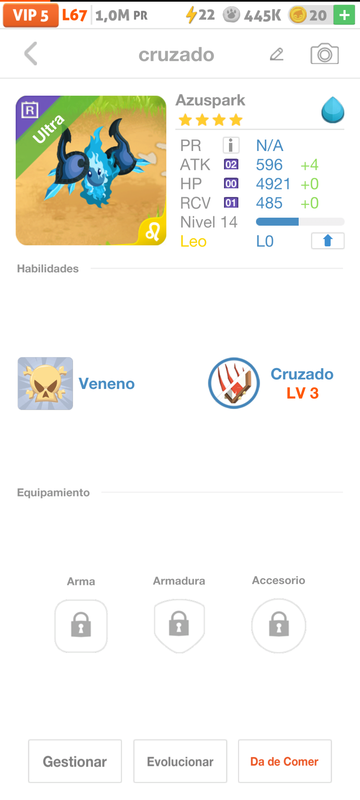Open the Azuspark monster portrait
Image resolution: width=360 pixels, height=800 pixels.
tap(91, 170)
